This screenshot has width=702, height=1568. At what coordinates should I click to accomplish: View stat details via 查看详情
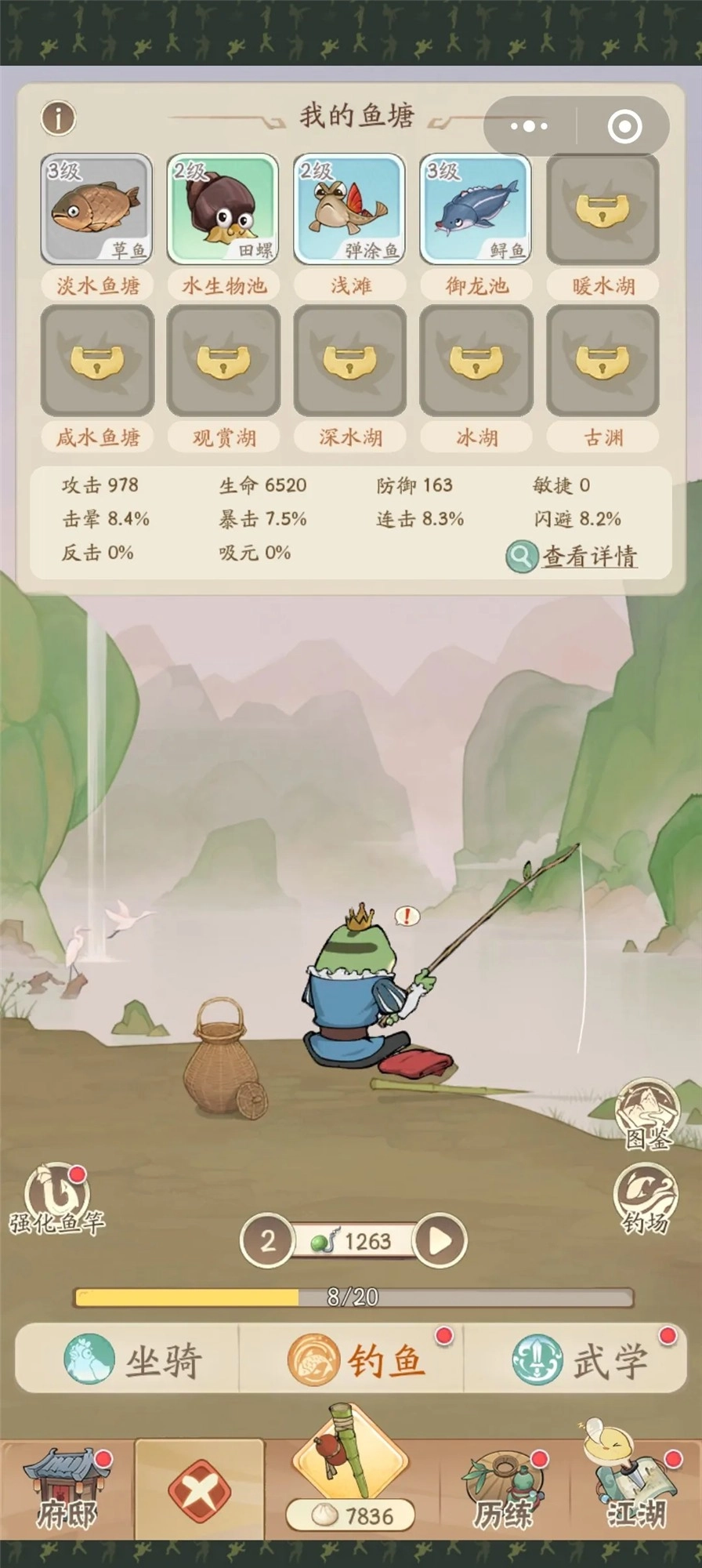tap(573, 556)
